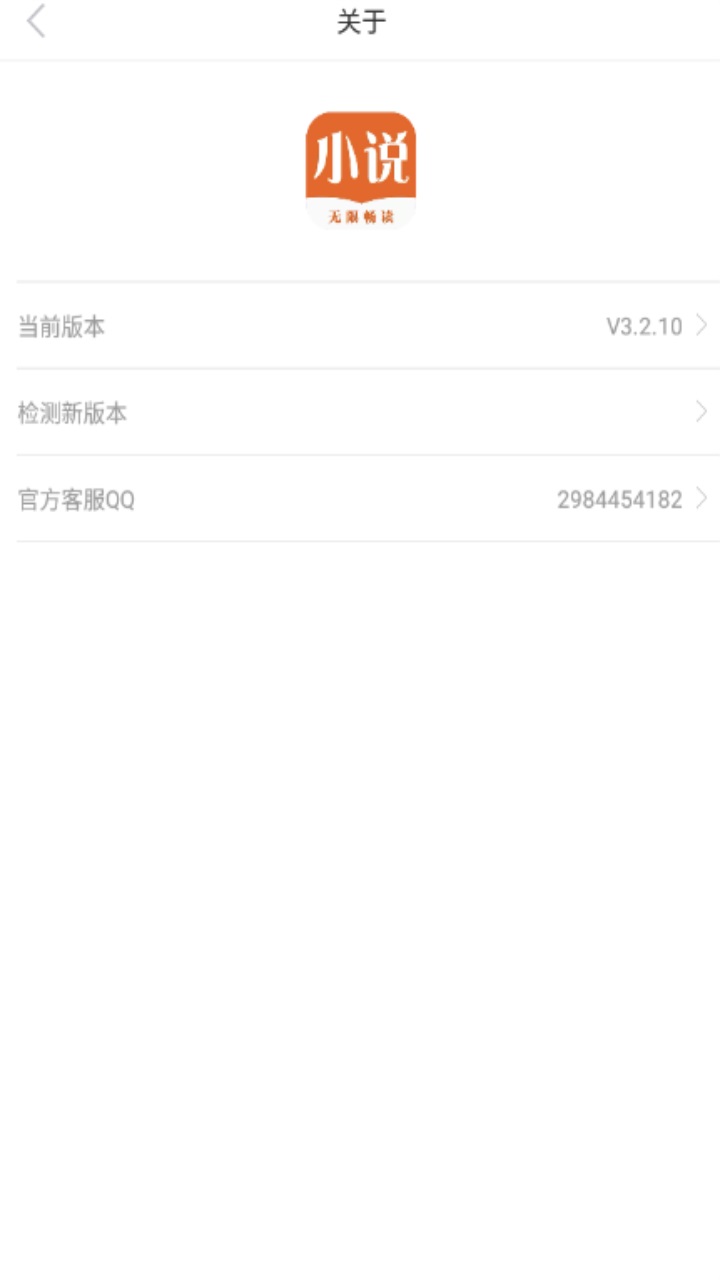Image resolution: width=720 pixels, height=1280 pixels.
Task: Click the orange novel reader icon
Action: 360,170
